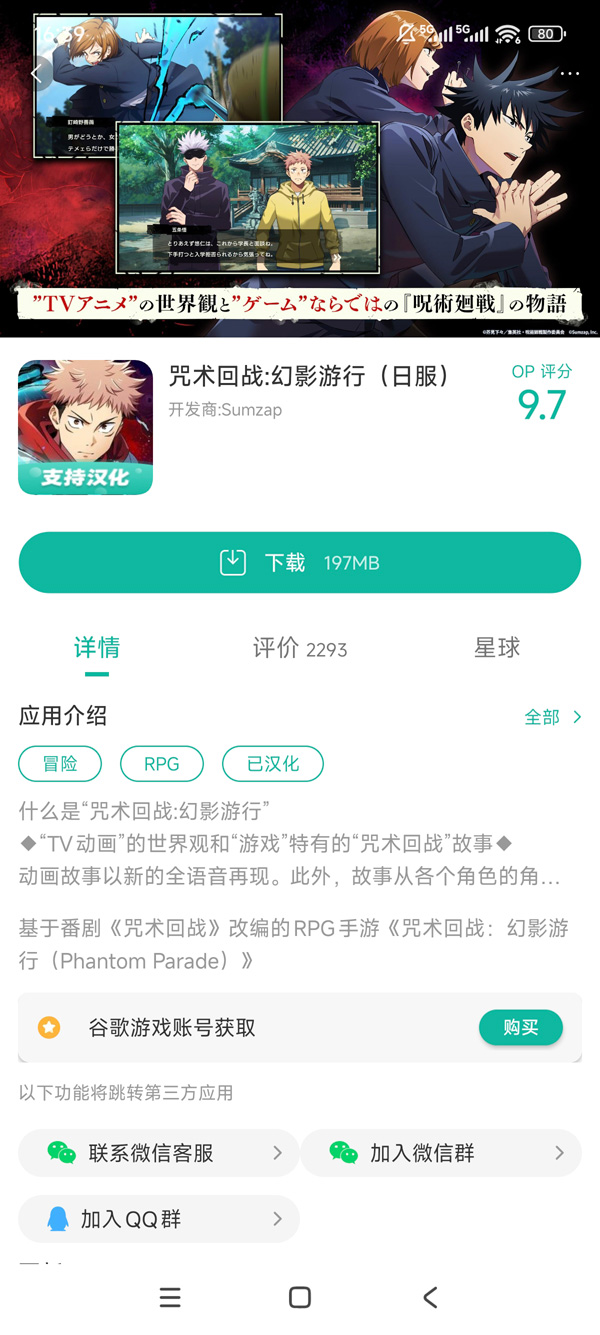The height and width of the screenshot is (1335, 600).
Task: Open 加入微信群
Action: tap(440, 1153)
